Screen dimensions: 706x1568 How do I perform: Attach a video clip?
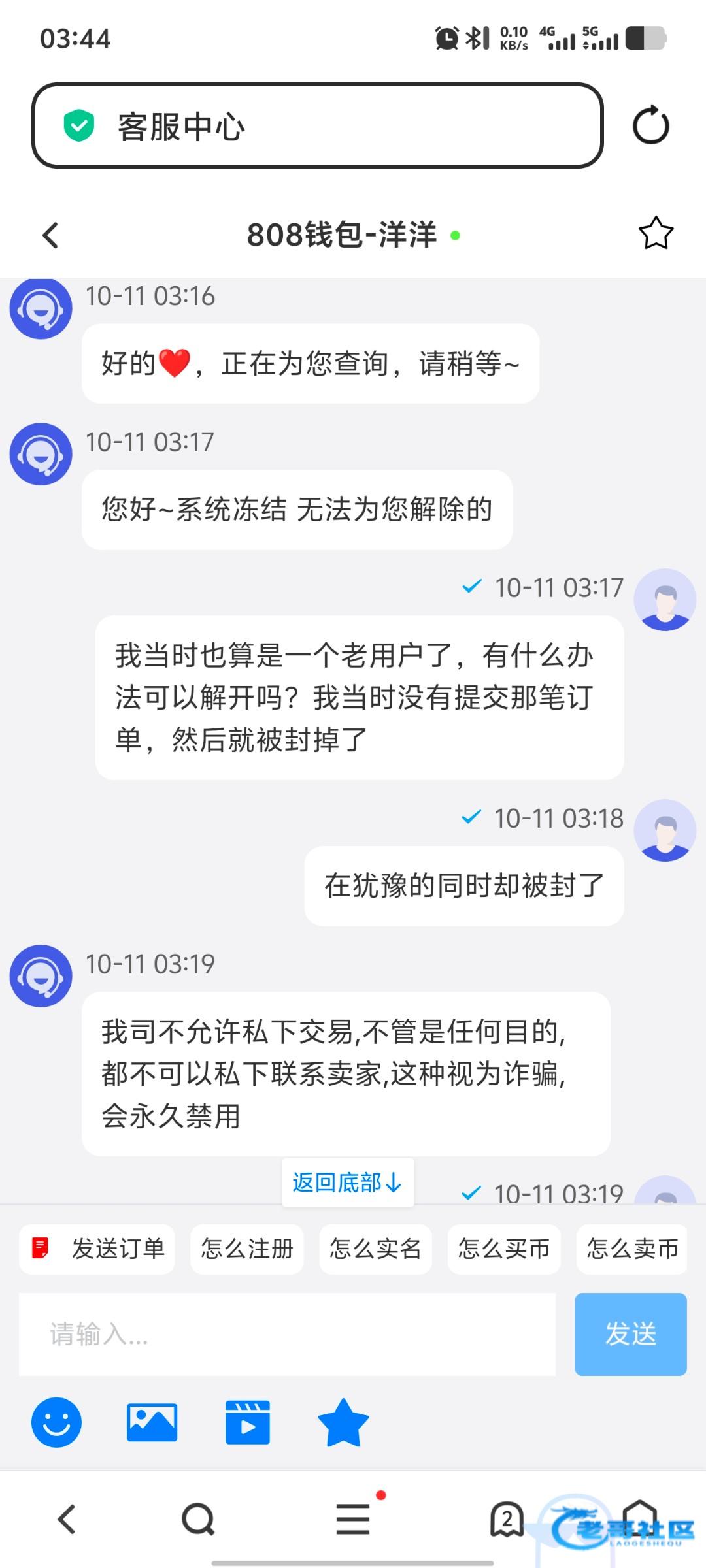[248, 1422]
